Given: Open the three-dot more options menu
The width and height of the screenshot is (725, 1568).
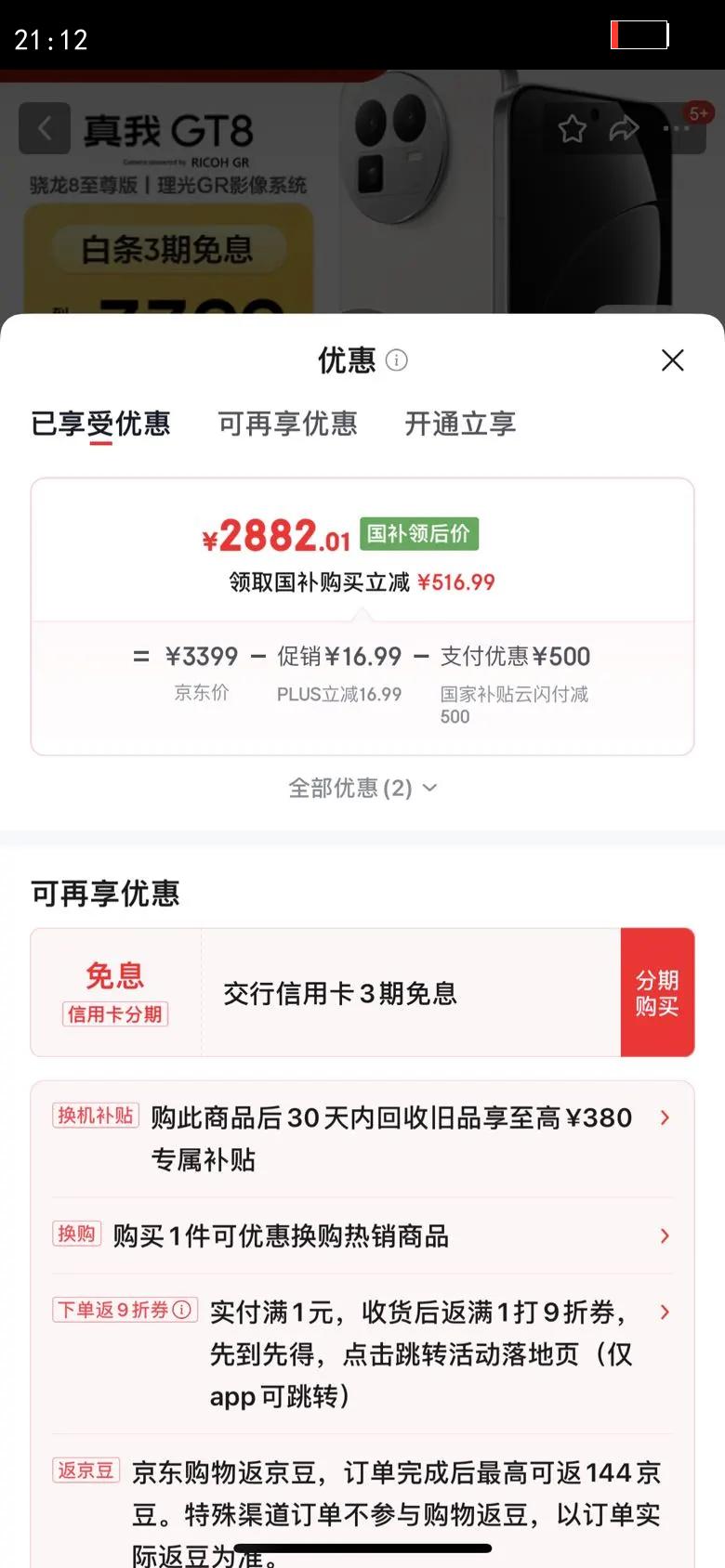Looking at the screenshot, I should pyautogui.click(x=675, y=128).
